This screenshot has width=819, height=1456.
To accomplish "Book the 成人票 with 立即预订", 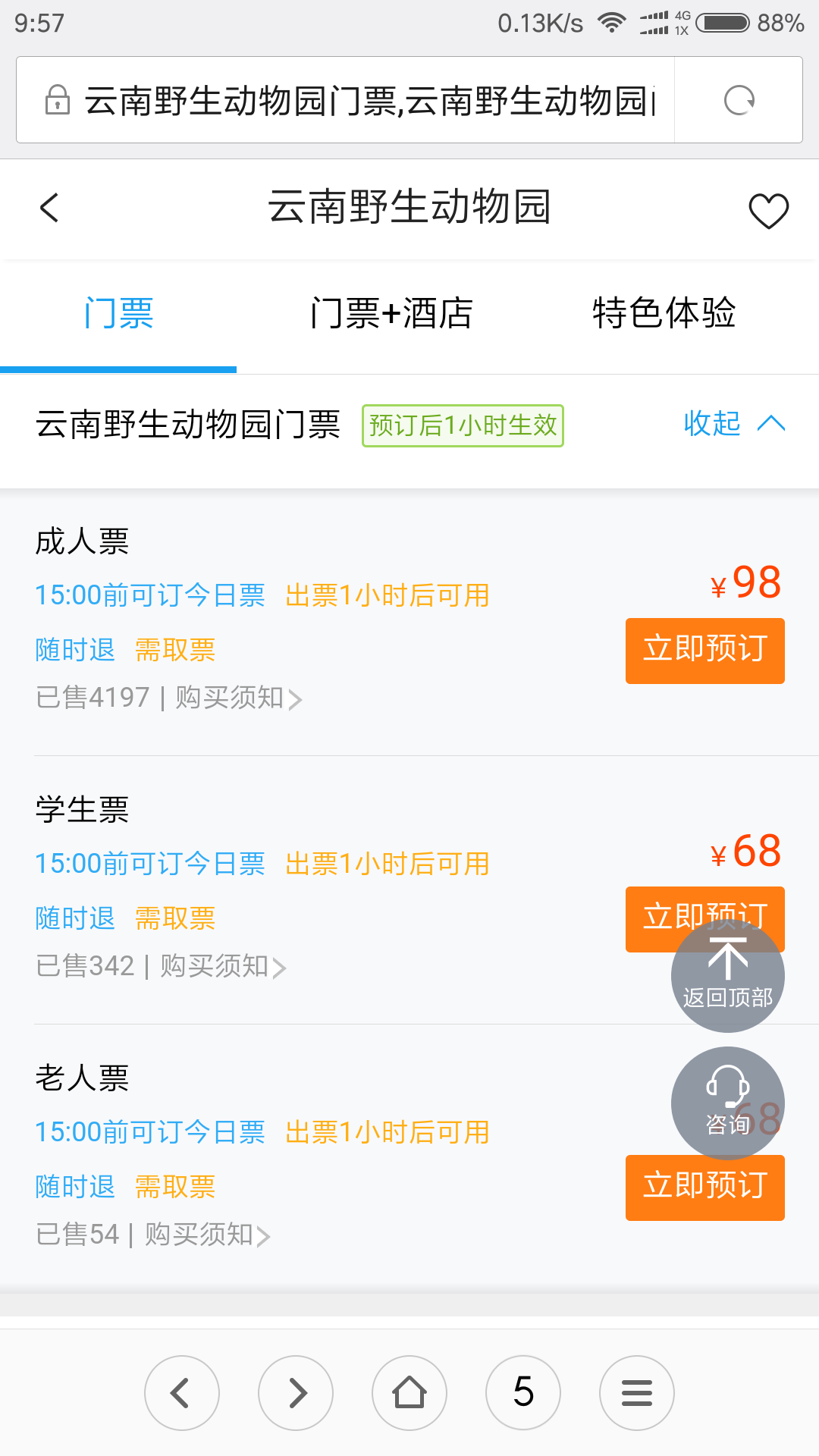I will point(704,651).
